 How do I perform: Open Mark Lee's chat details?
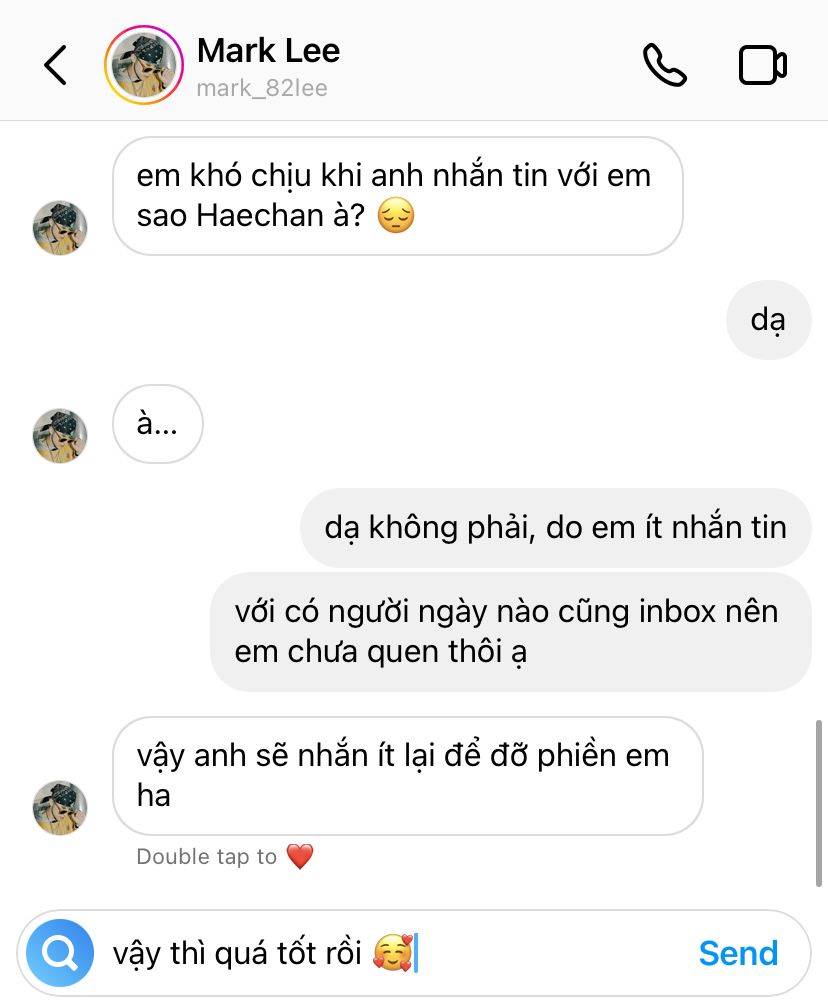click(x=268, y=66)
